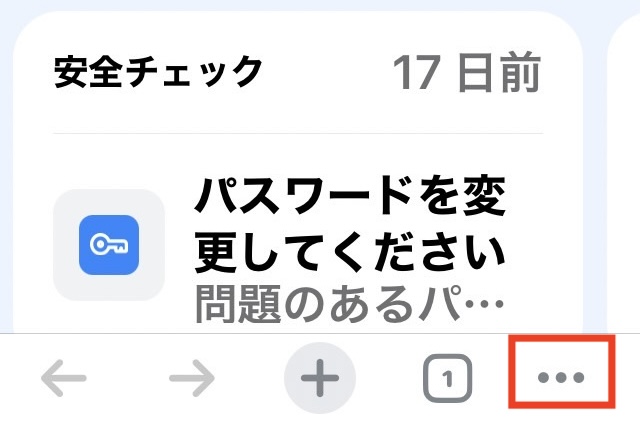Go back with the left arrow
The image size is (640, 422).
click(64, 378)
